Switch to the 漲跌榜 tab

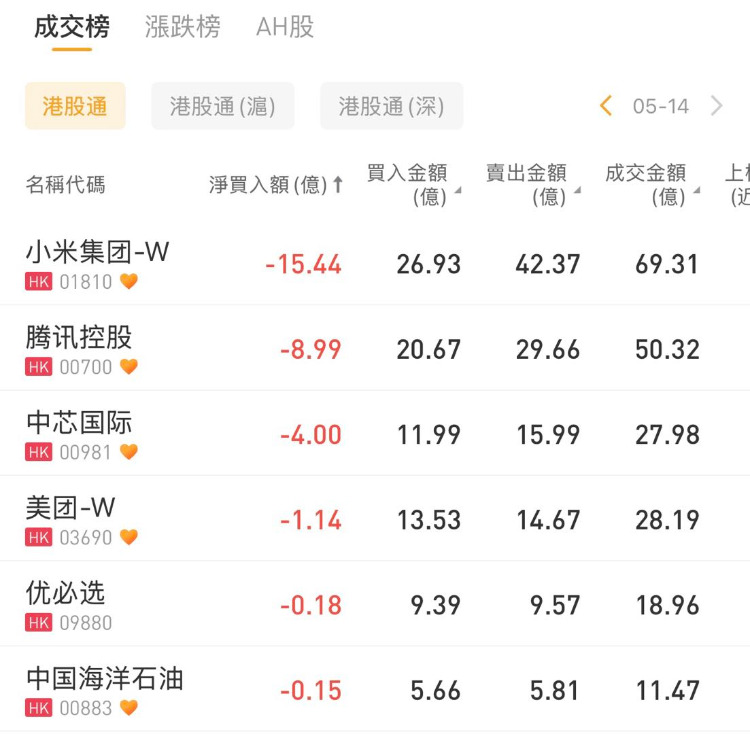182,27
